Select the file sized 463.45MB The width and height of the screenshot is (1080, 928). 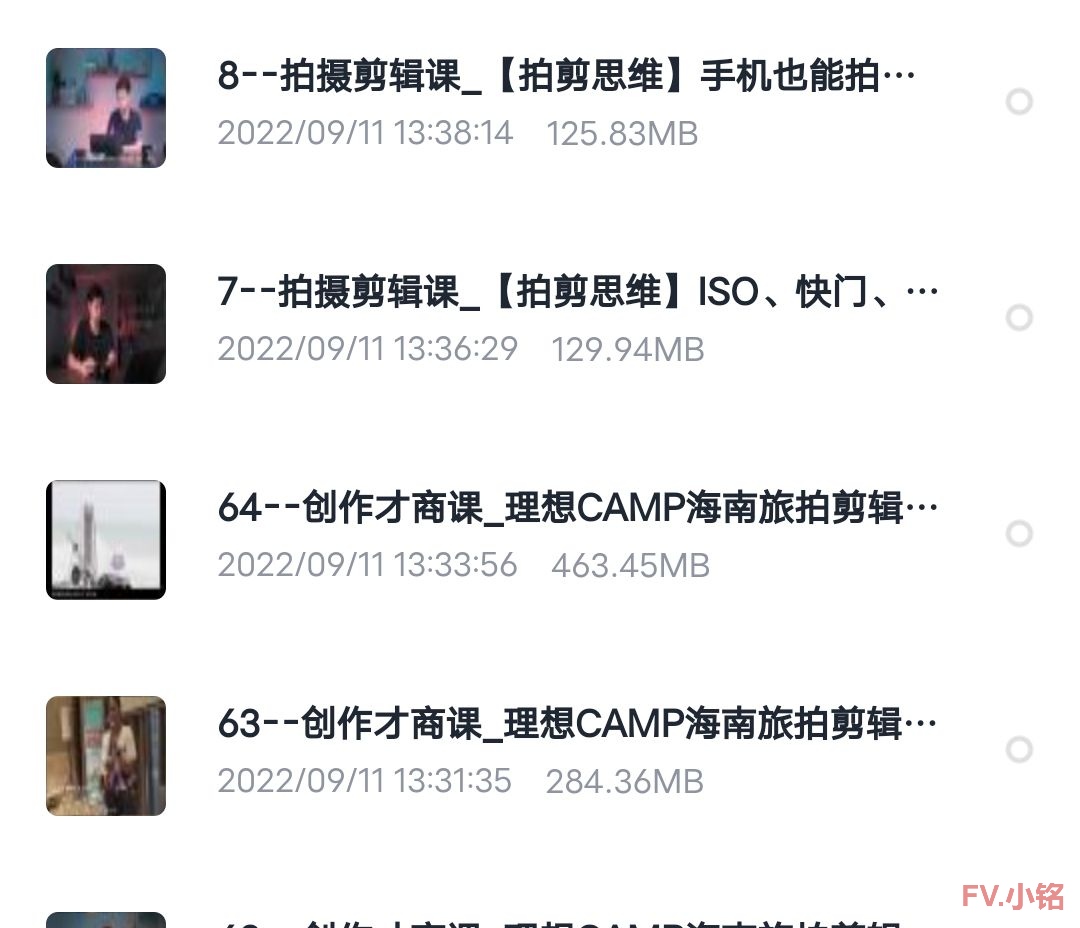(1019, 534)
